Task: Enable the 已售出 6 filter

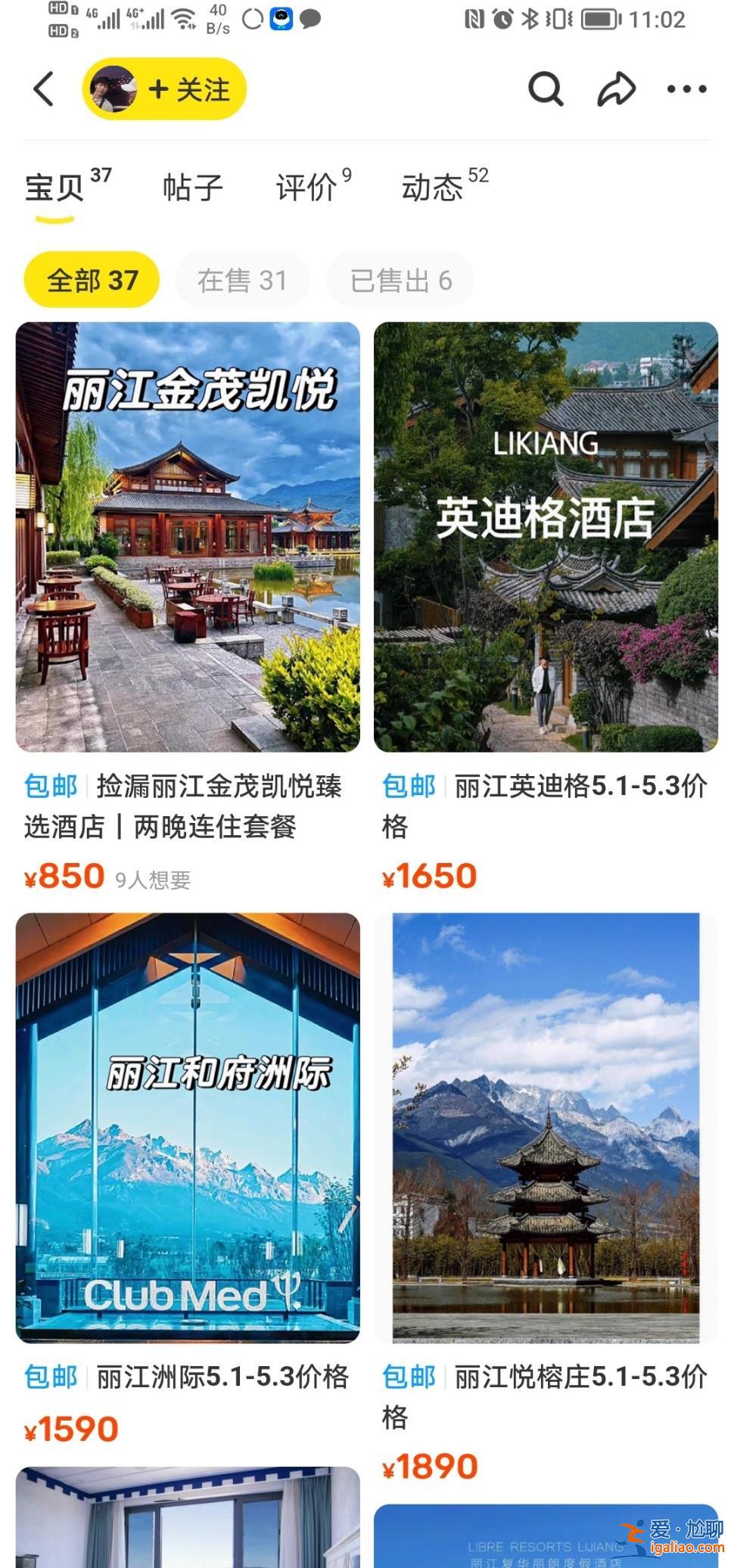Action: [400, 280]
